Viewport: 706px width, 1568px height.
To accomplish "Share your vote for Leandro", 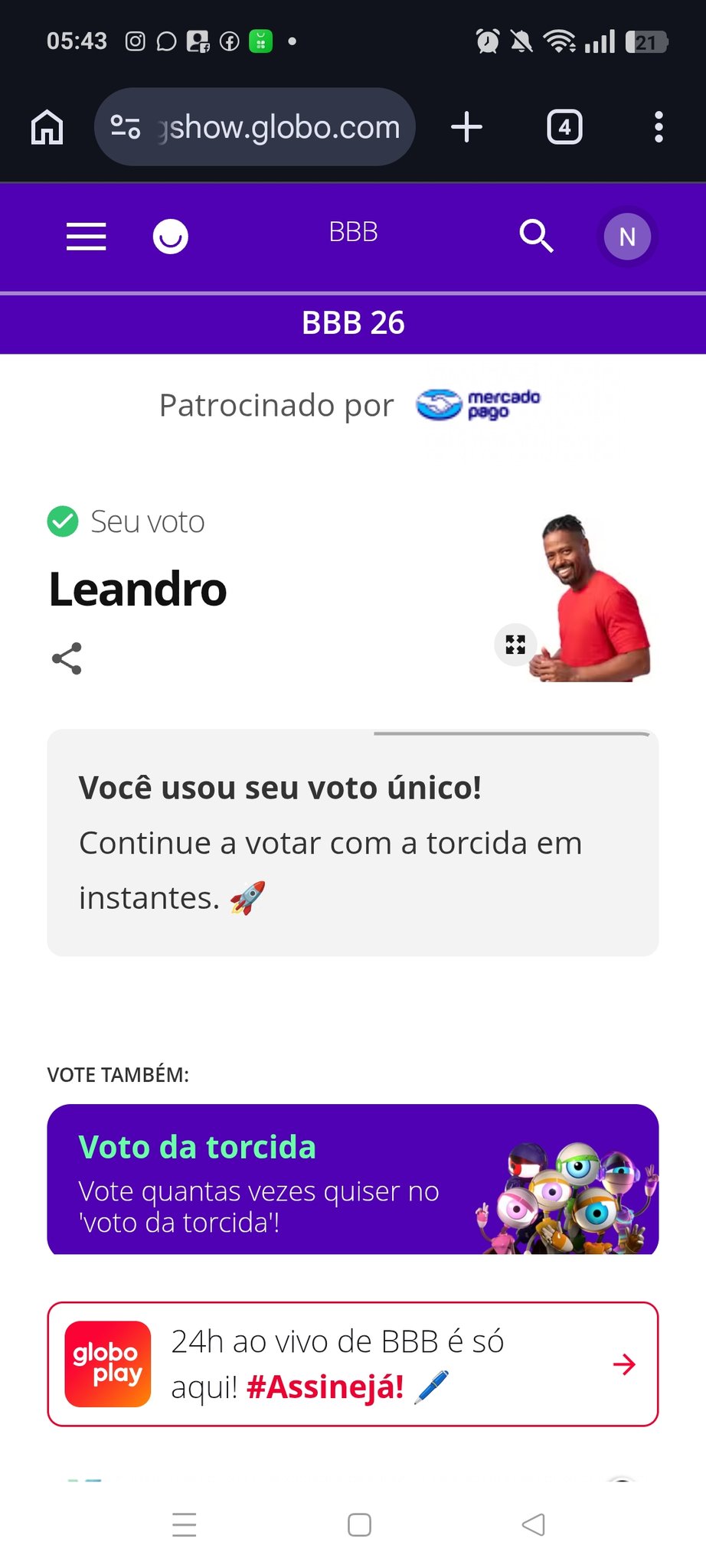I will pyautogui.click(x=67, y=658).
